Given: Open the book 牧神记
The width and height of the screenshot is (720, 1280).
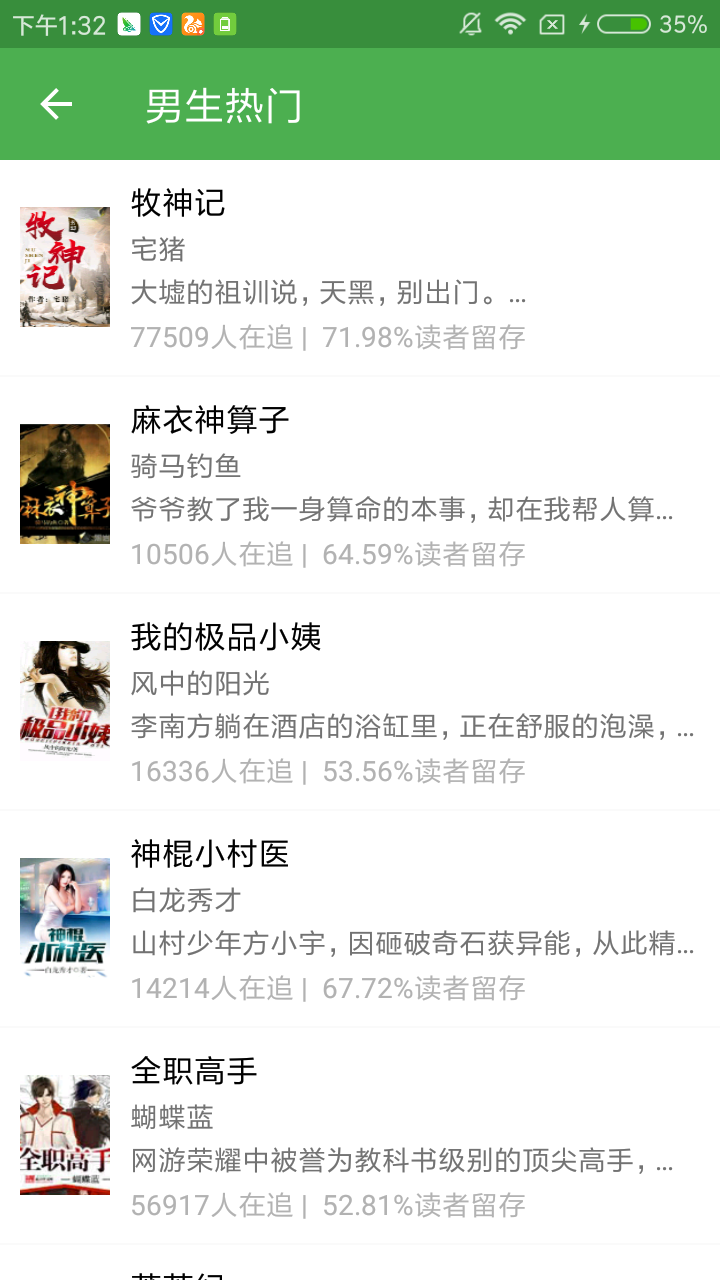Looking at the screenshot, I should pyautogui.click(x=180, y=204).
